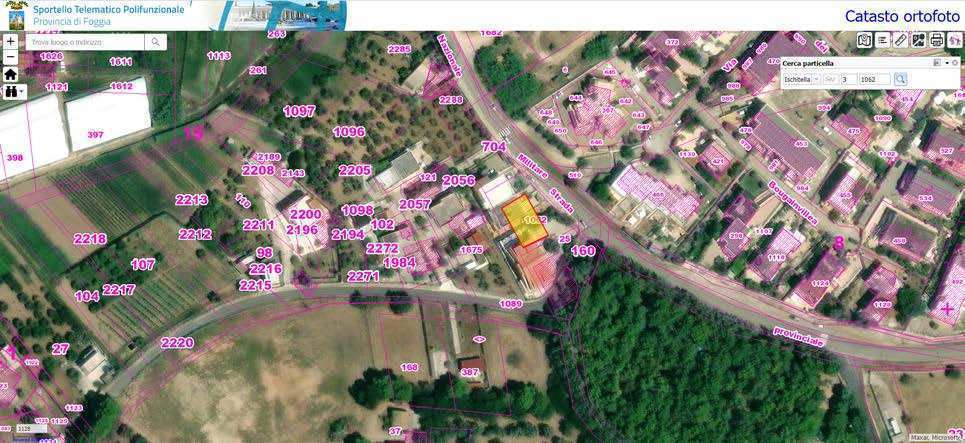Open the last toolbar tool icon
The height and width of the screenshot is (443, 965).
pyautogui.click(x=955, y=40)
